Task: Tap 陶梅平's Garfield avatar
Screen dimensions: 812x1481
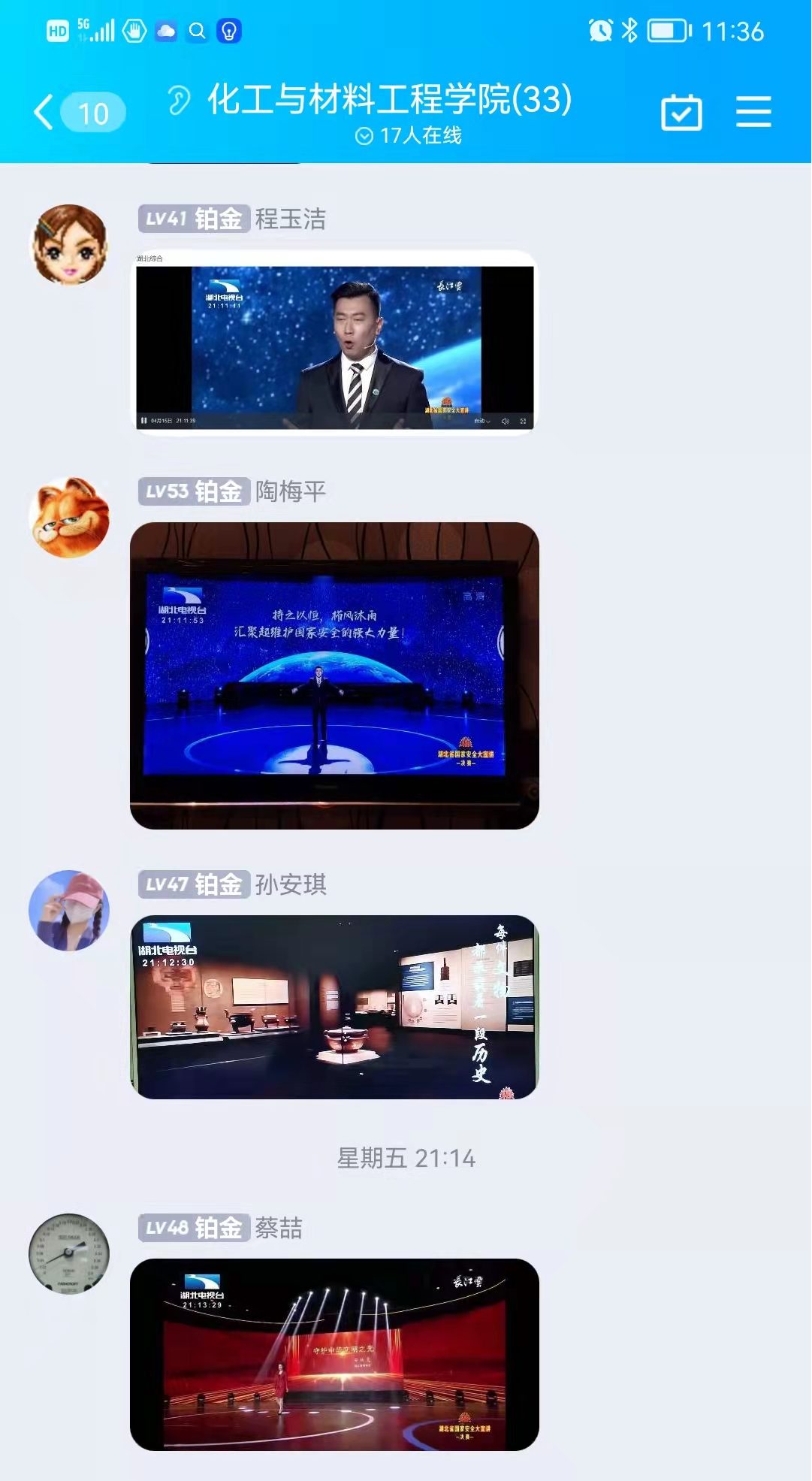Action: [69, 518]
